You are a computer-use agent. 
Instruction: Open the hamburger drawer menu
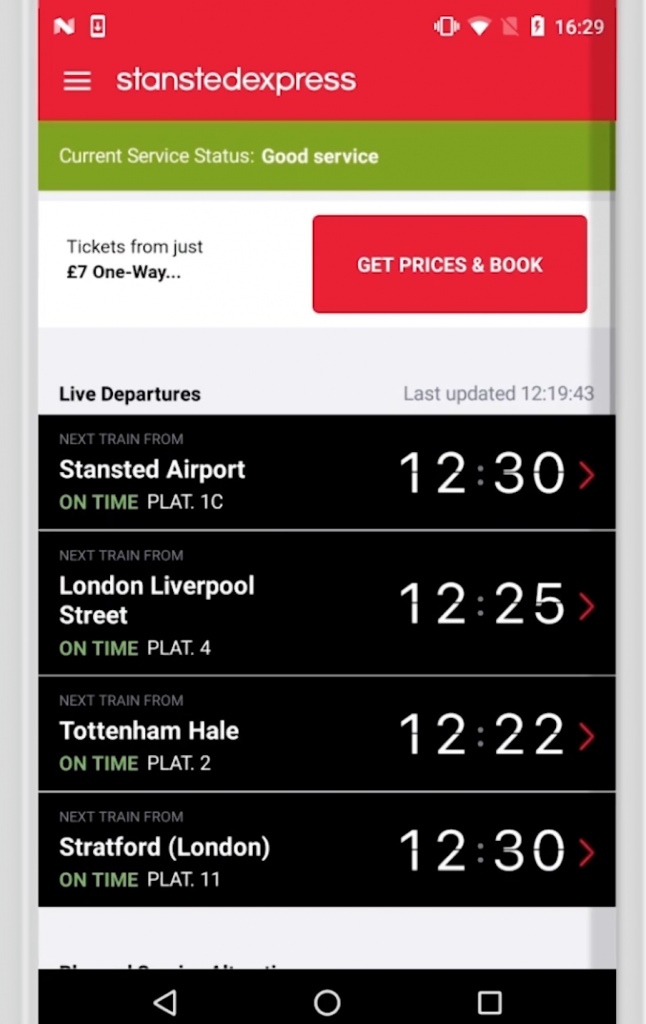[x=77, y=81]
